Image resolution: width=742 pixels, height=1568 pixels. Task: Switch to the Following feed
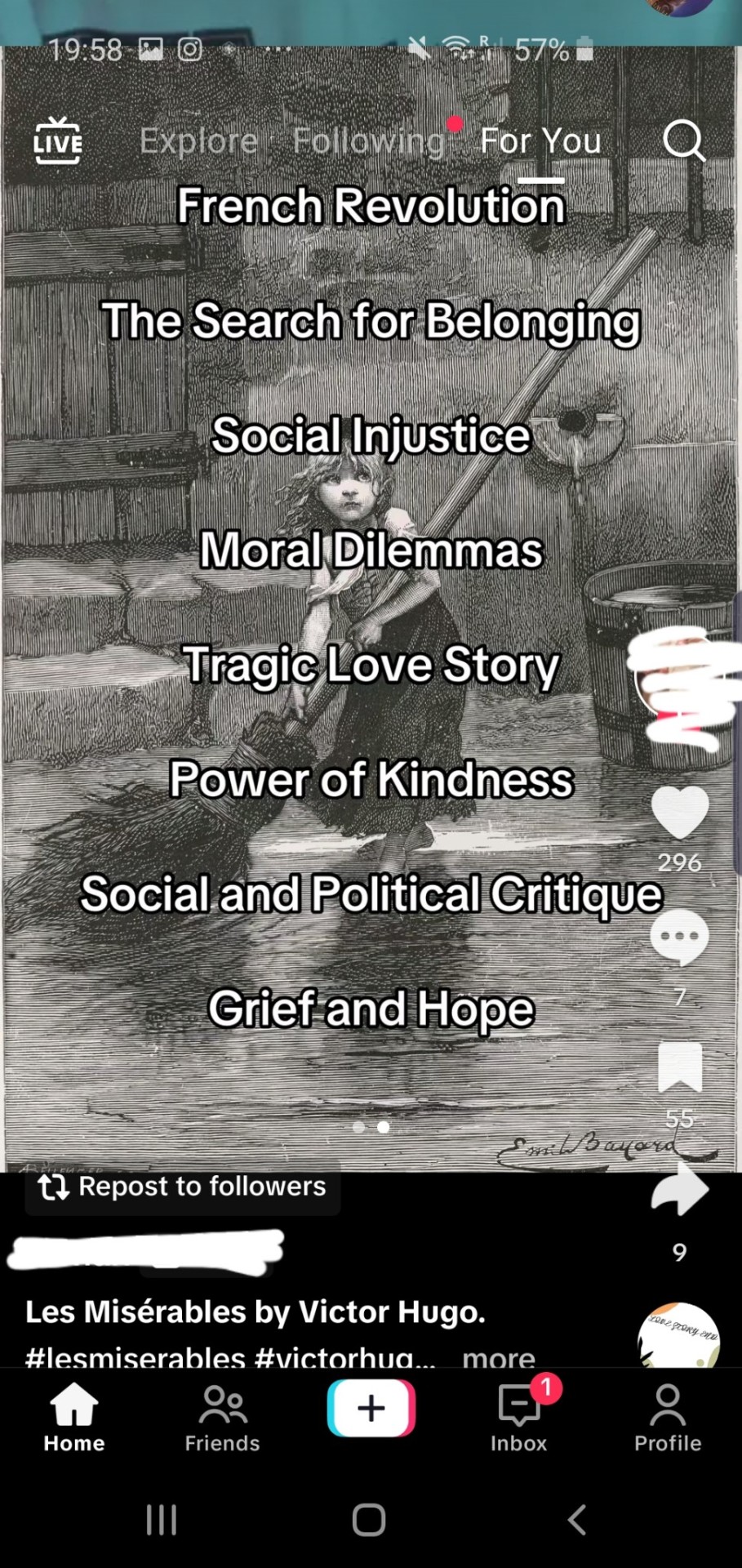pyautogui.click(x=368, y=140)
